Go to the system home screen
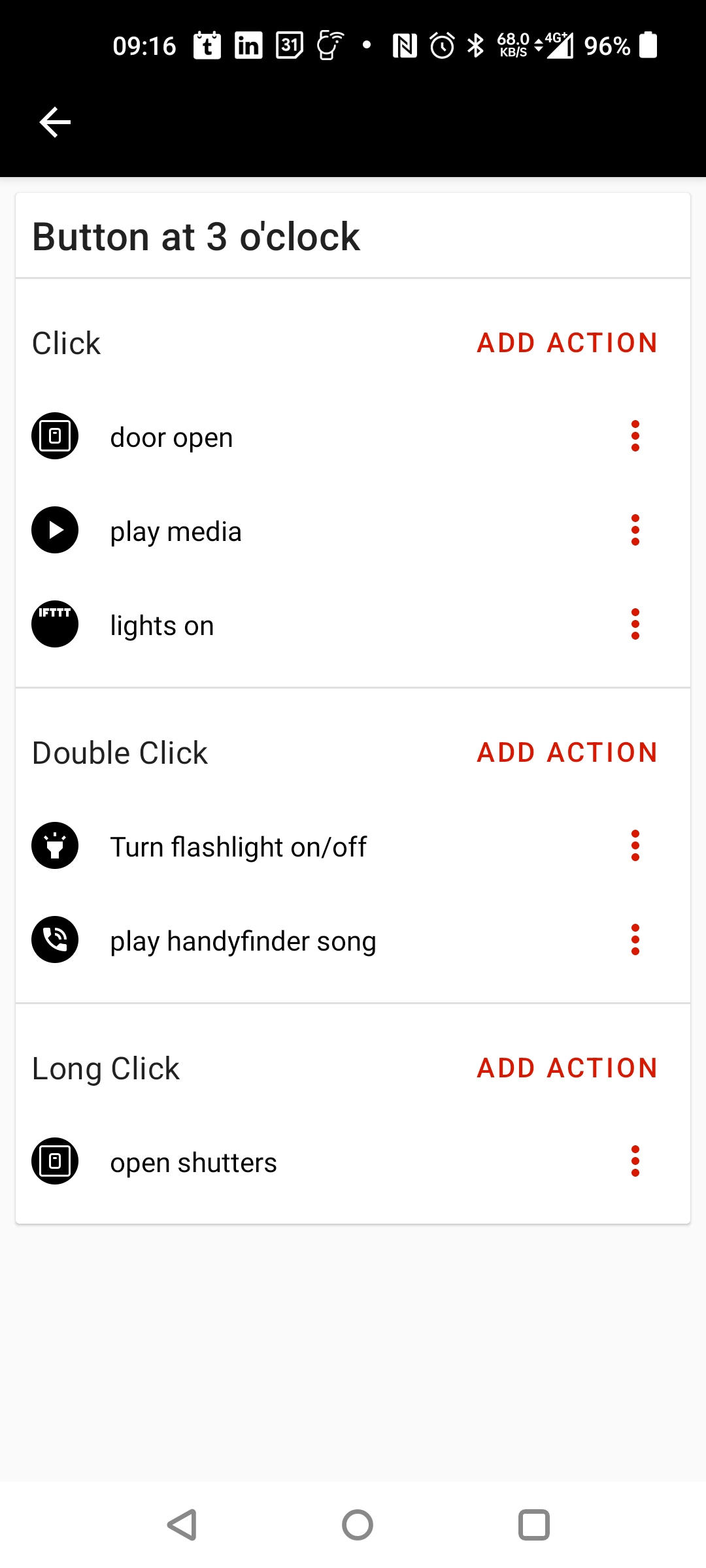This screenshot has width=706, height=1568. pyautogui.click(x=358, y=1525)
